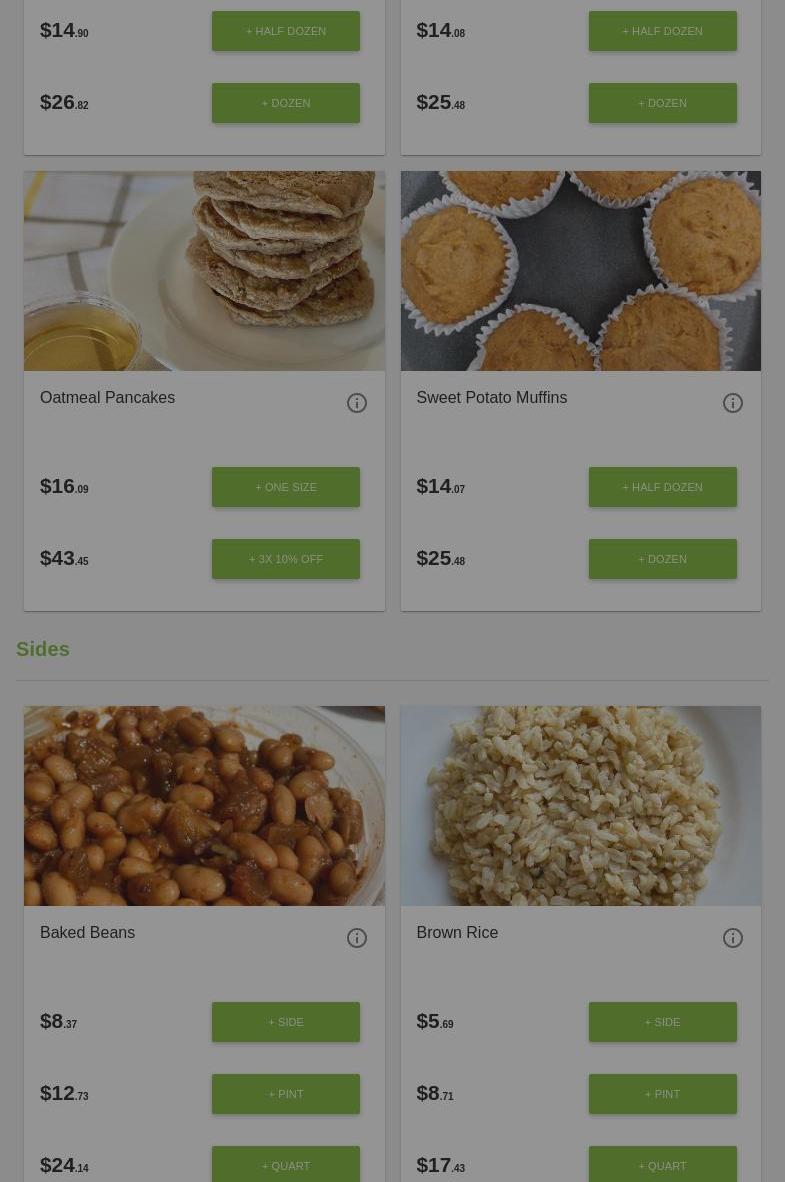Image resolution: width=785 pixels, height=1182 pixels.
Task: Open the Sweet Potato Muffins photo
Action: [x=580, y=271]
